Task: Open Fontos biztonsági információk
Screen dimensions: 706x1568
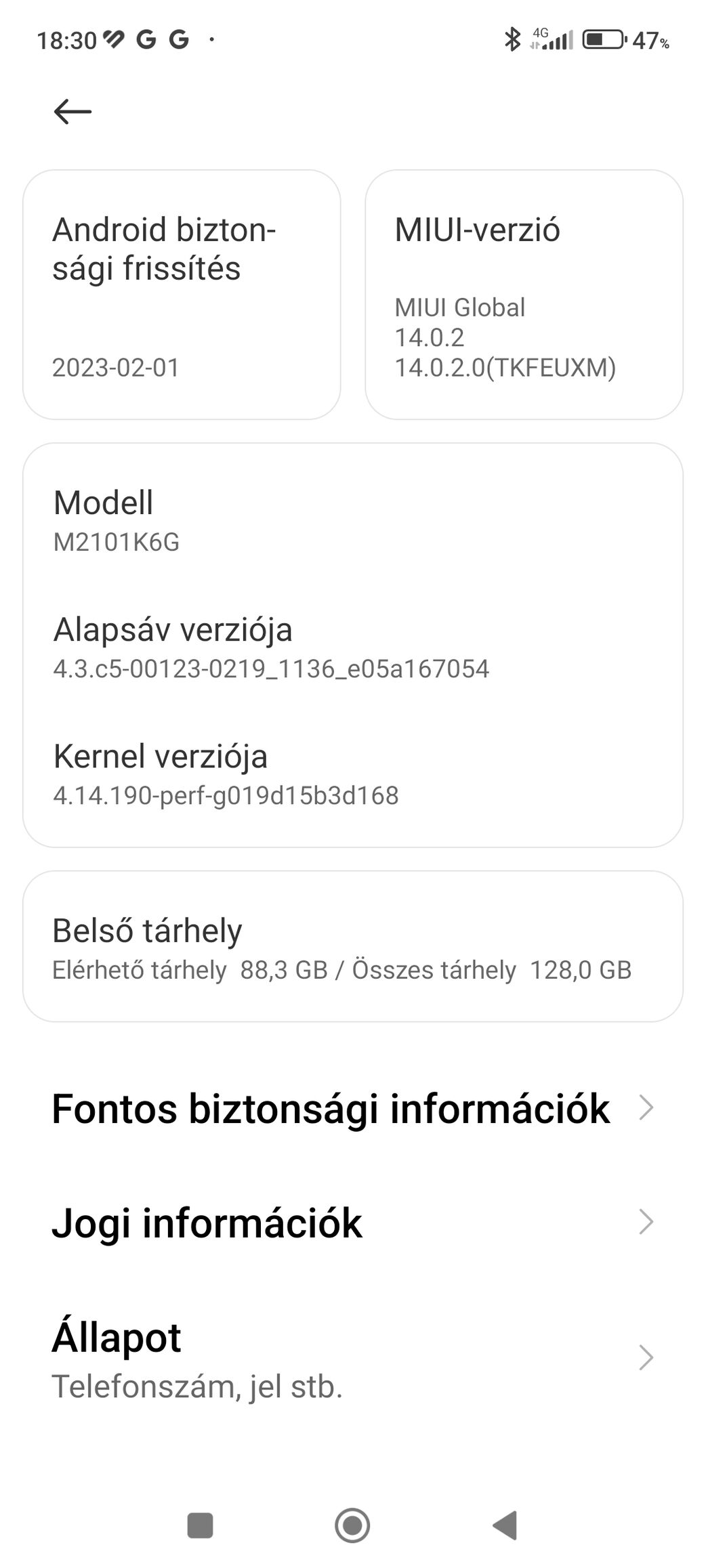Action: tap(352, 1109)
